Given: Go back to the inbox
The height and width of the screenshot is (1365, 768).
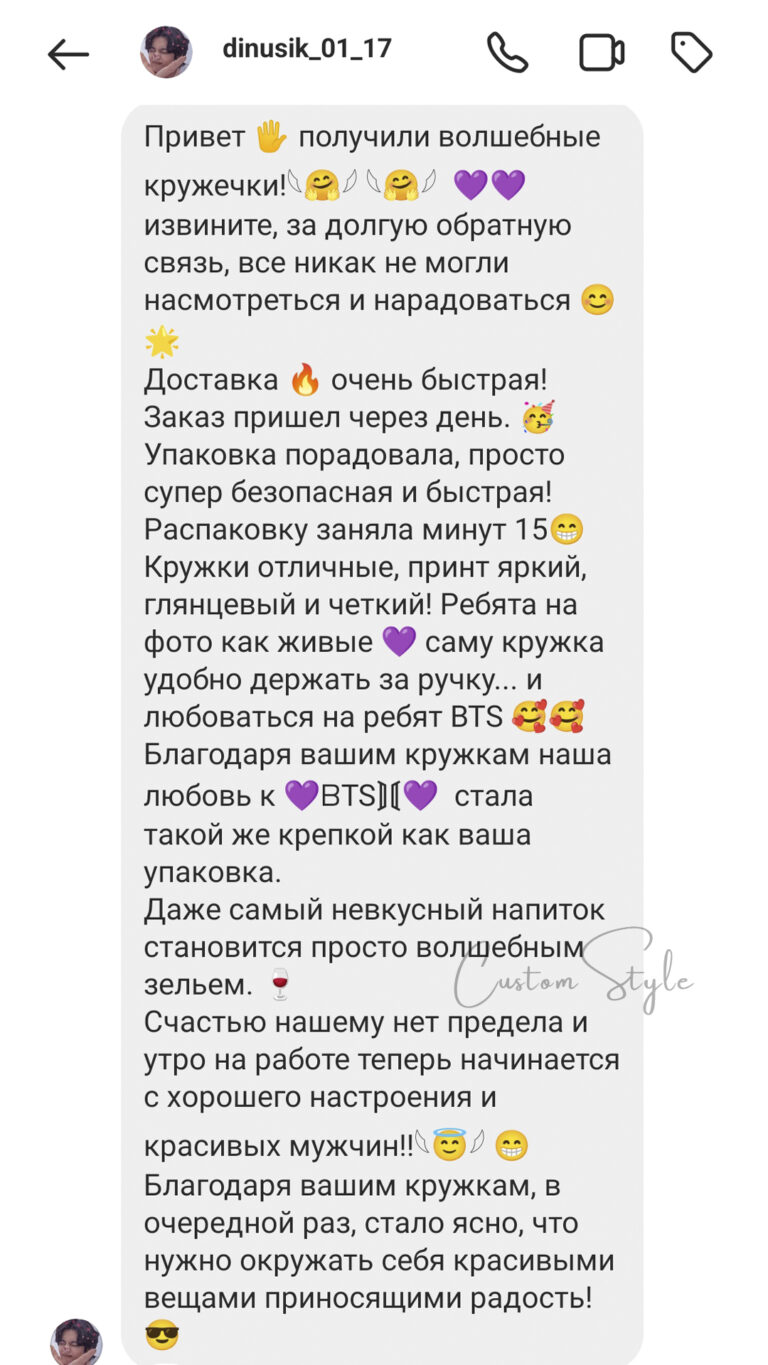Looking at the screenshot, I should click(x=68, y=54).
